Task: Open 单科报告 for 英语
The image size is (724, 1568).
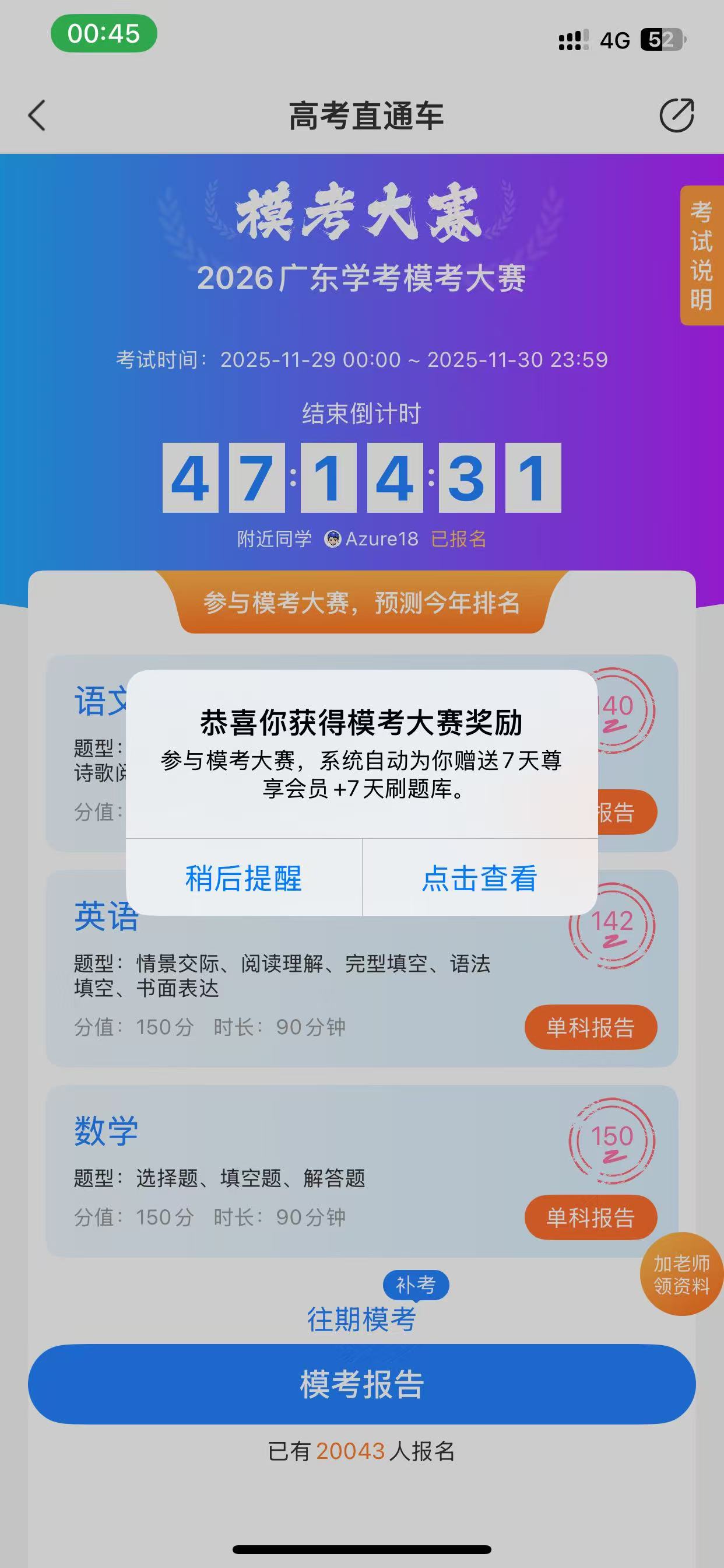Action: (590, 1027)
